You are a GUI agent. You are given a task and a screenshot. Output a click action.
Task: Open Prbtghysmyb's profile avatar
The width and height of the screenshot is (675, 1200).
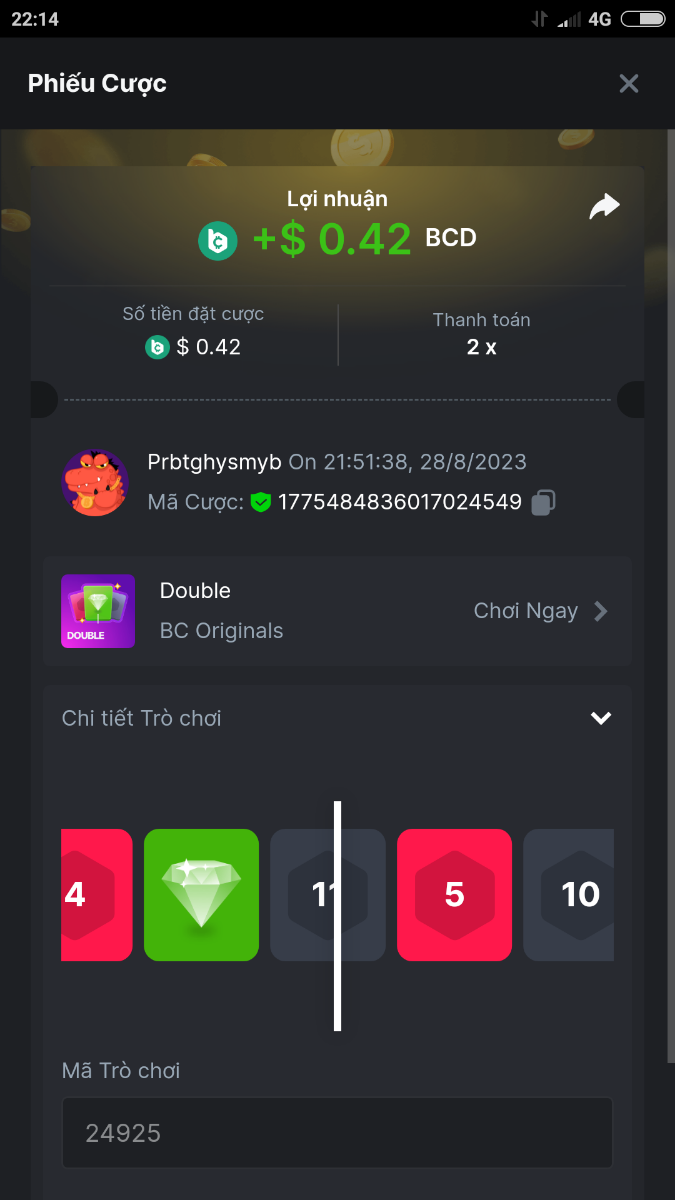tap(95, 483)
